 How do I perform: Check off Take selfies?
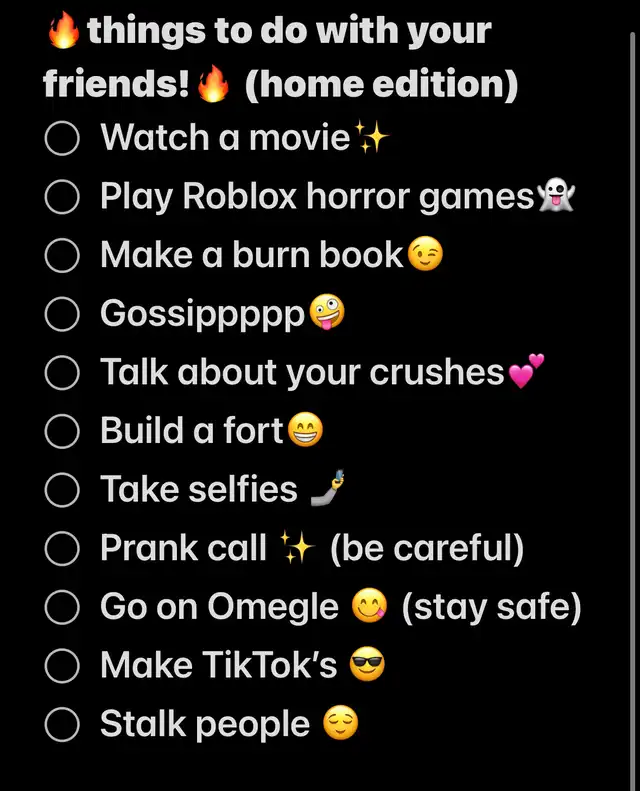62,491
